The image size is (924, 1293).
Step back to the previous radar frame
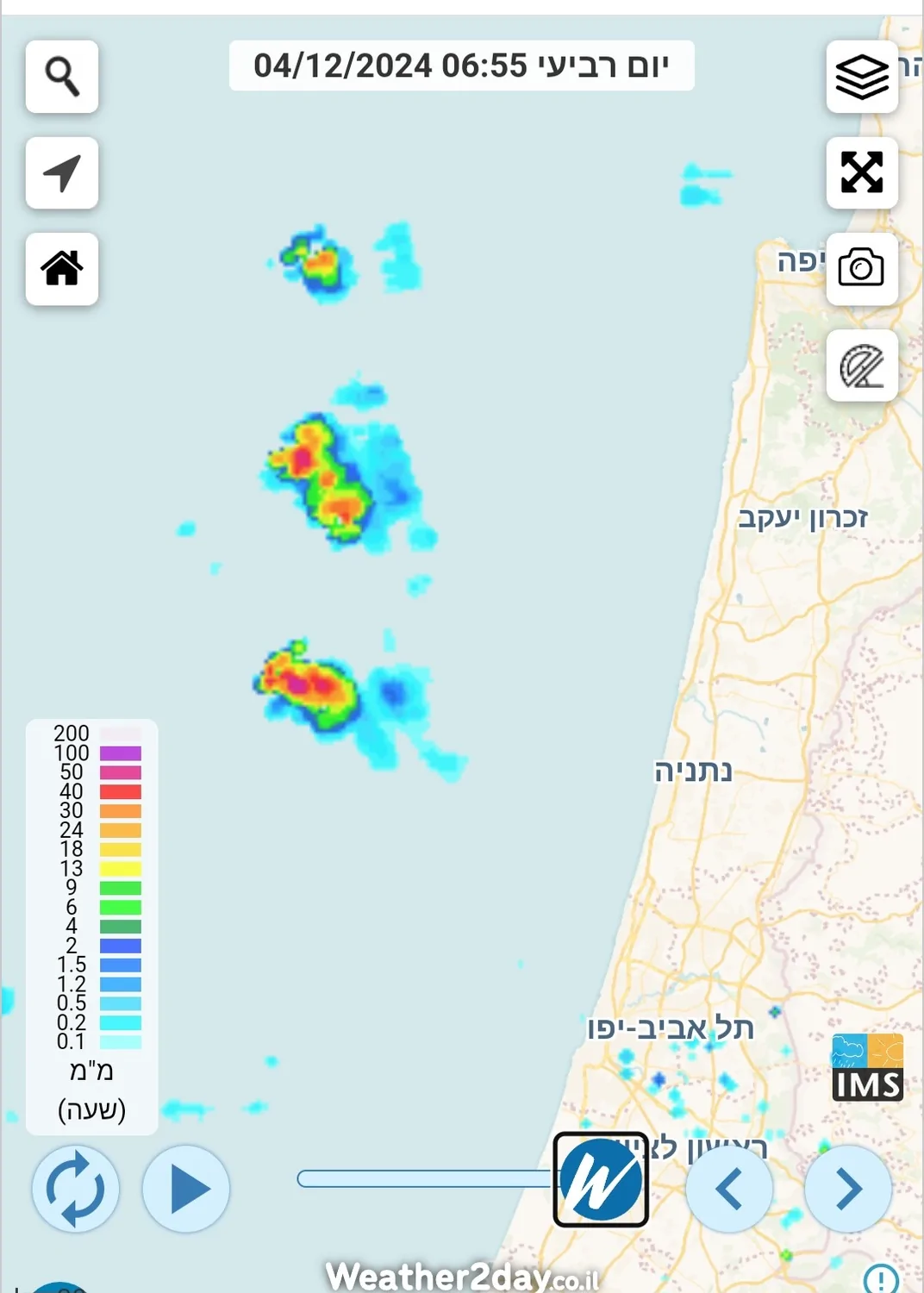pos(729,1189)
